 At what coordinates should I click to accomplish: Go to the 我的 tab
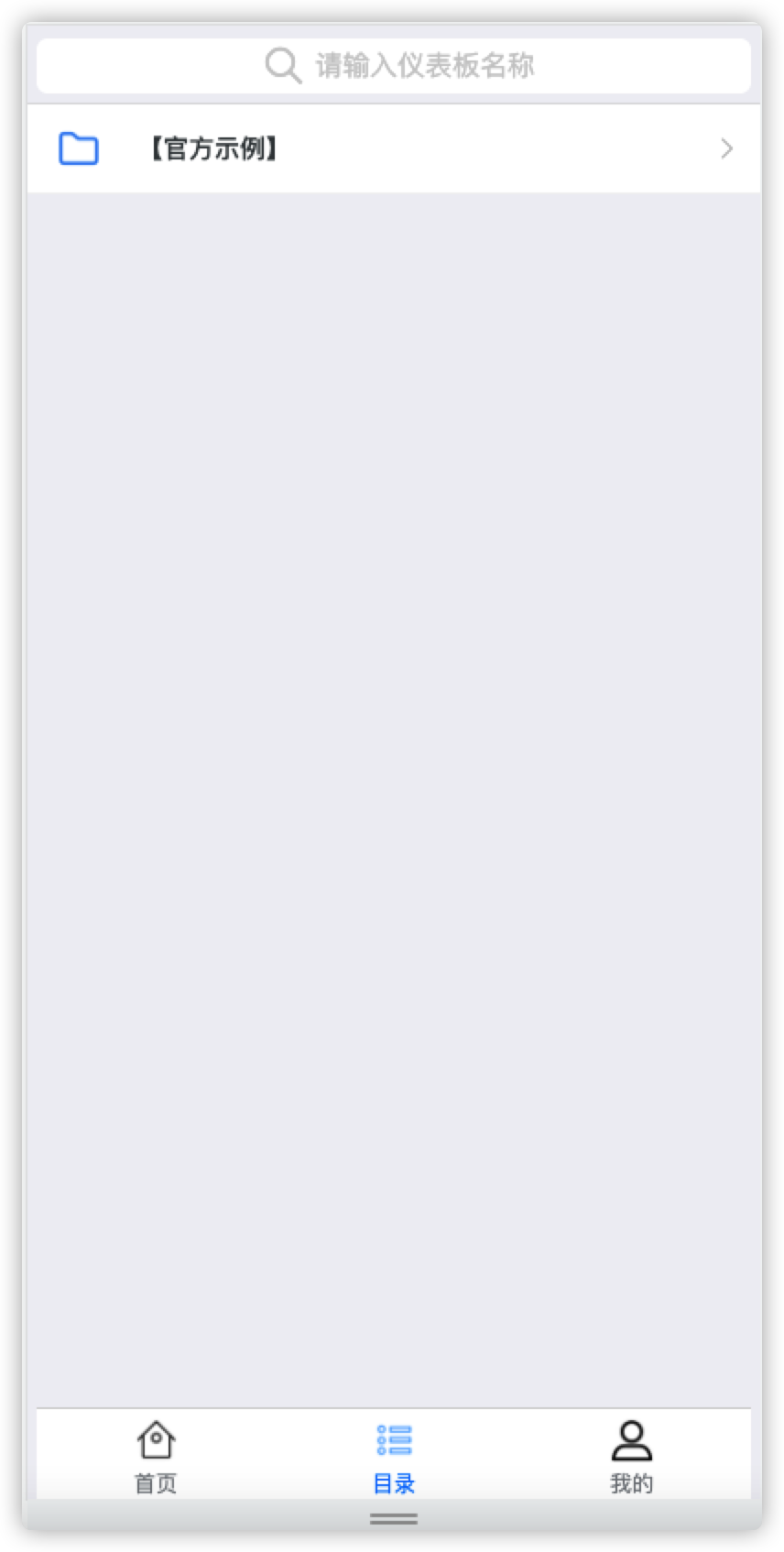(x=632, y=1457)
